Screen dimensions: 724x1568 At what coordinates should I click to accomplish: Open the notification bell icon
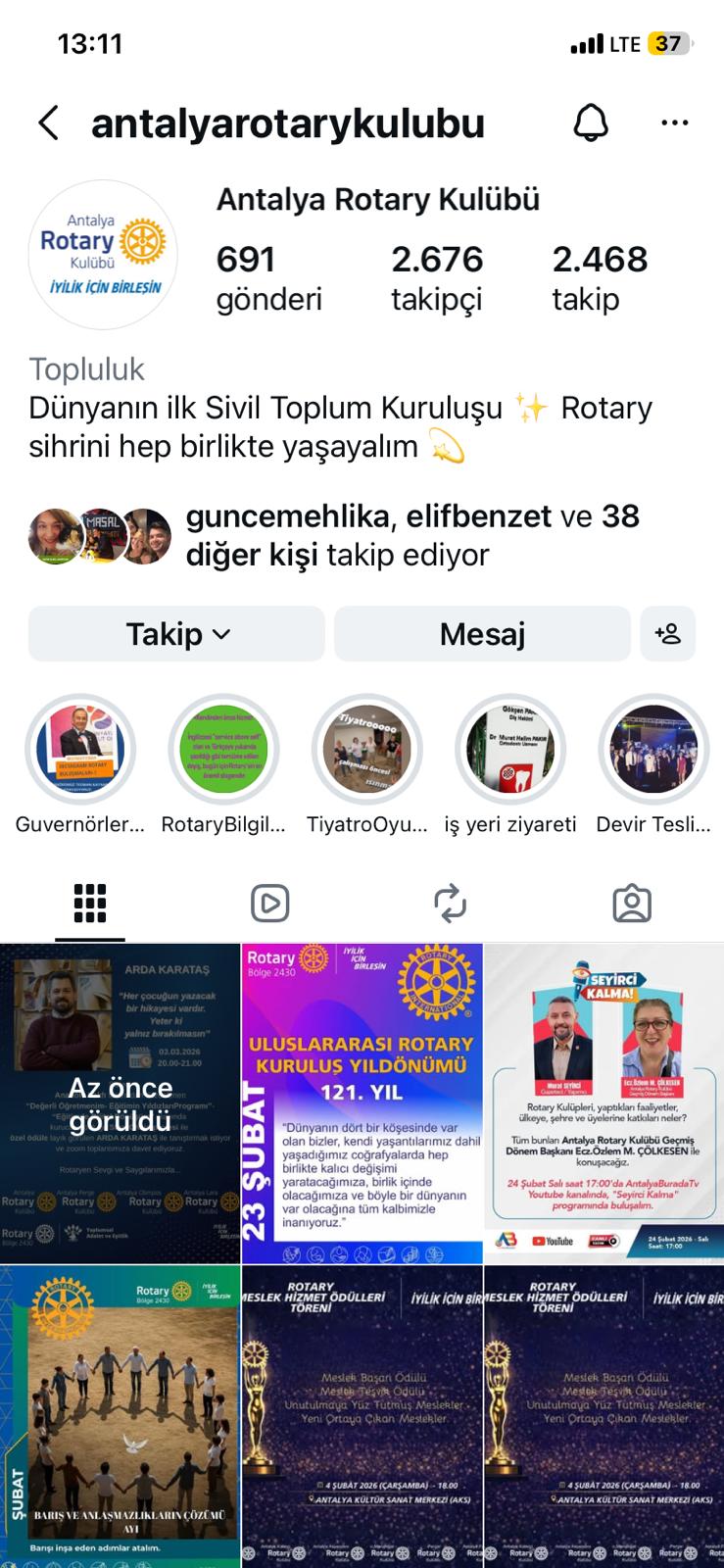pos(589,122)
